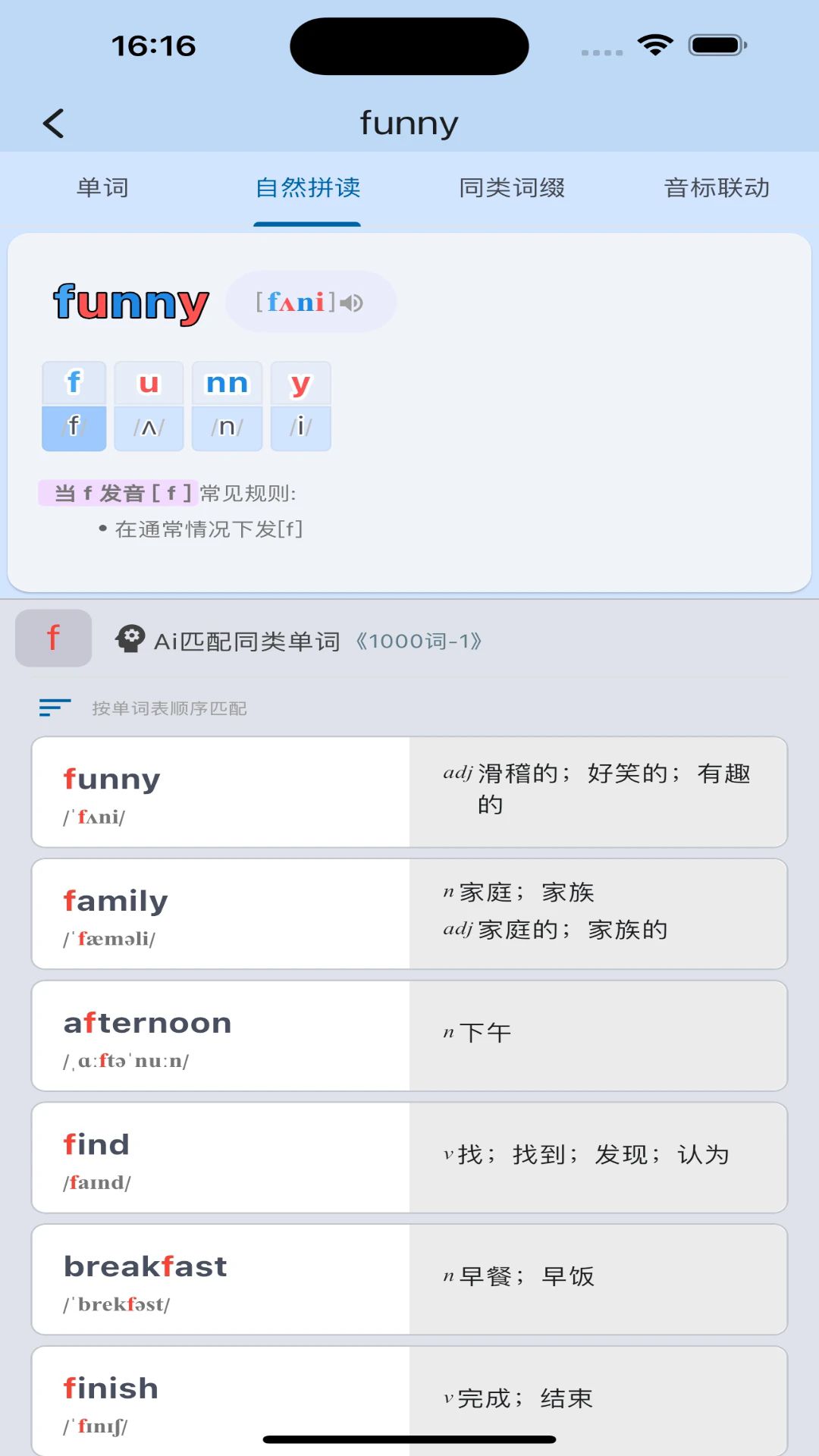This screenshot has height=1456, width=819.
Task: Open the word card for find
Action: tap(409, 1157)
